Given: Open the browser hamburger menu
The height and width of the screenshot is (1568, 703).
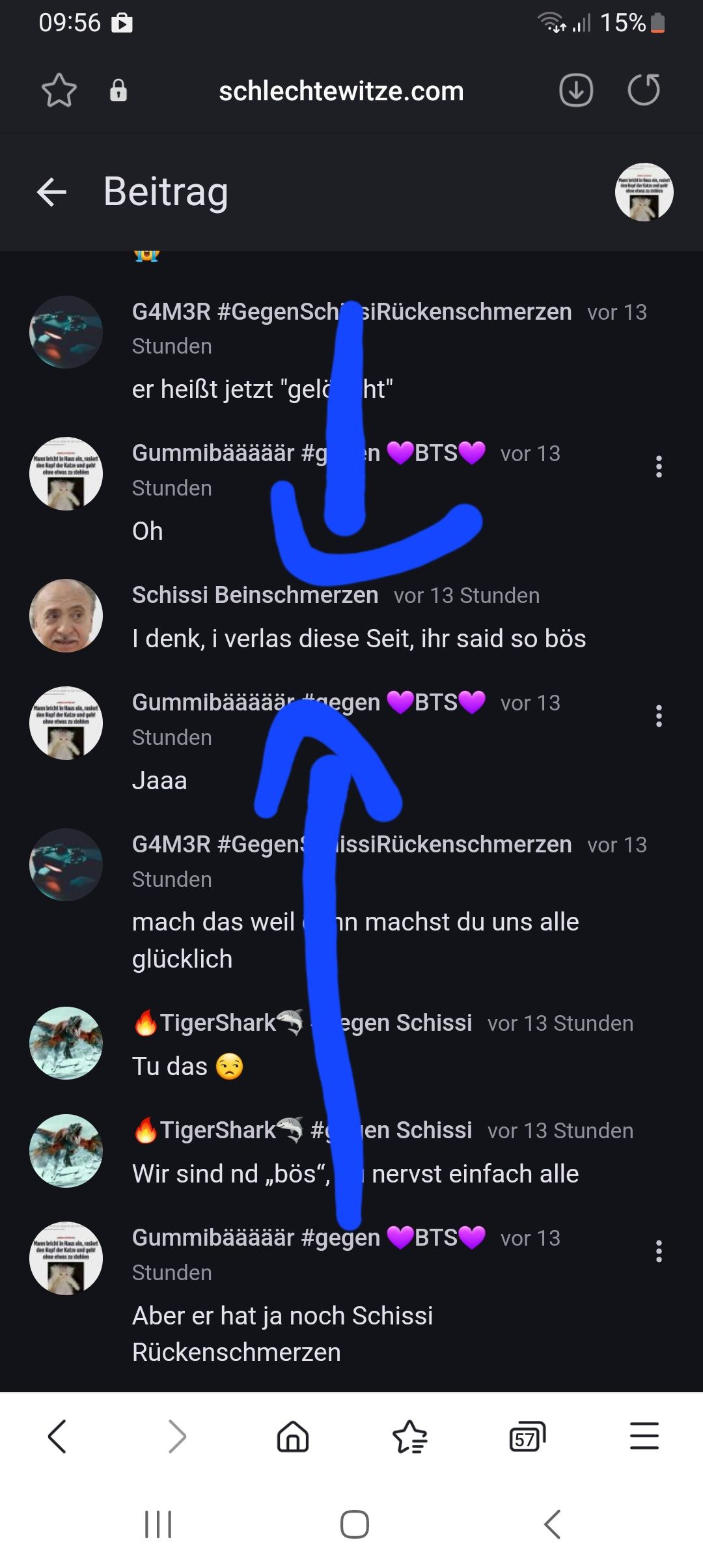Looking at the screenshot, I should coord(644,1436).
